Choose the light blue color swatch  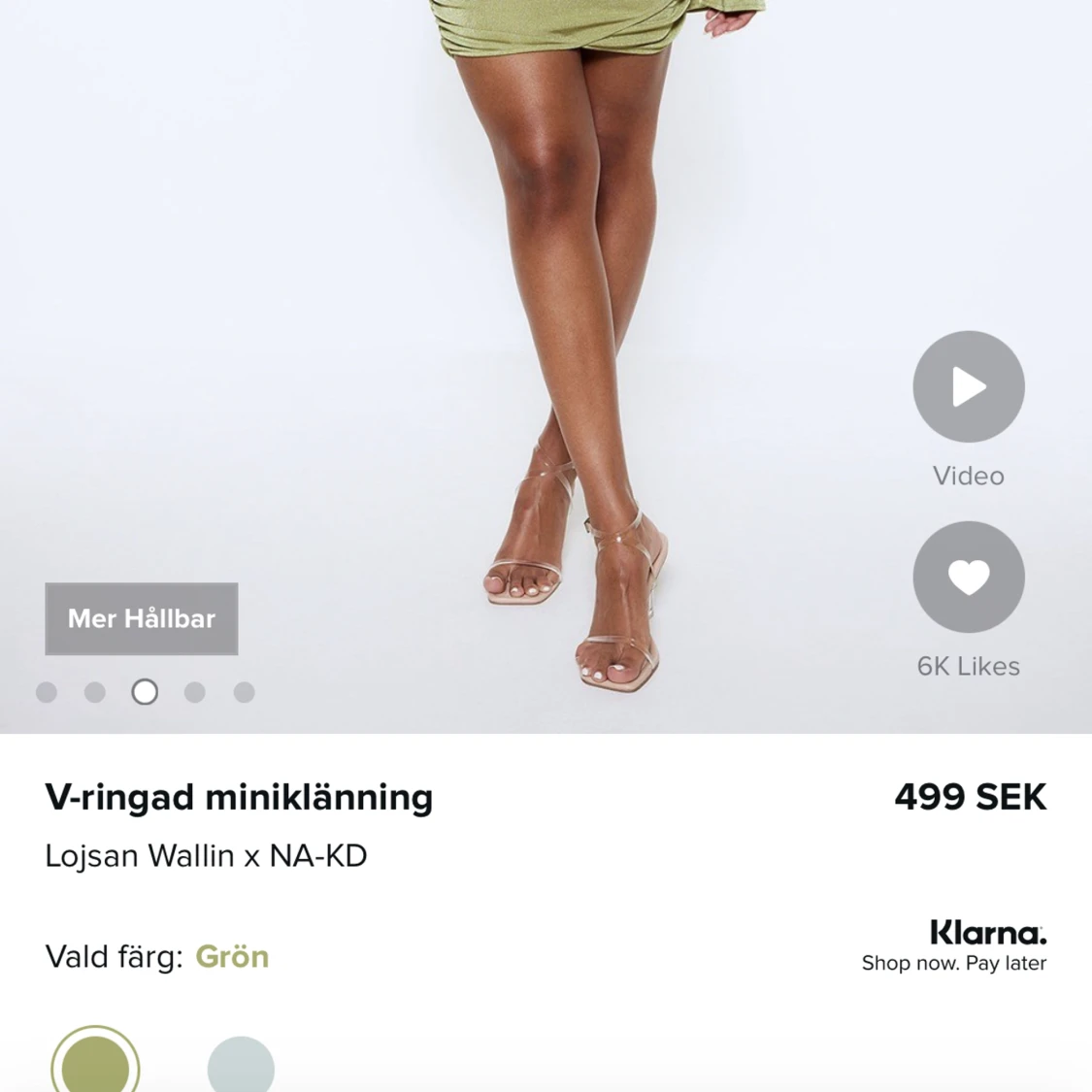pyautogui.click(x=241, y=1066)
